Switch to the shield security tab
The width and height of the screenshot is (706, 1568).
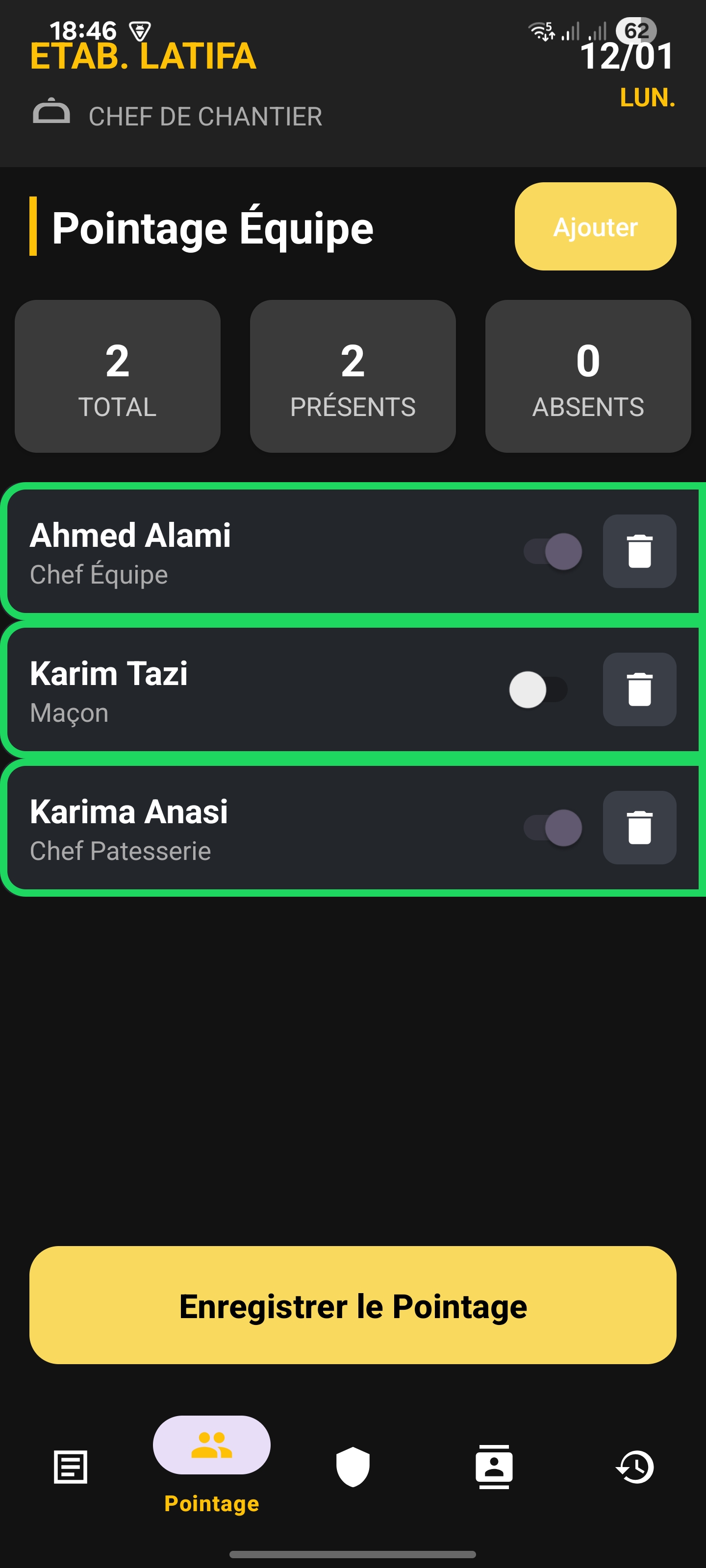click(353, 1467)
